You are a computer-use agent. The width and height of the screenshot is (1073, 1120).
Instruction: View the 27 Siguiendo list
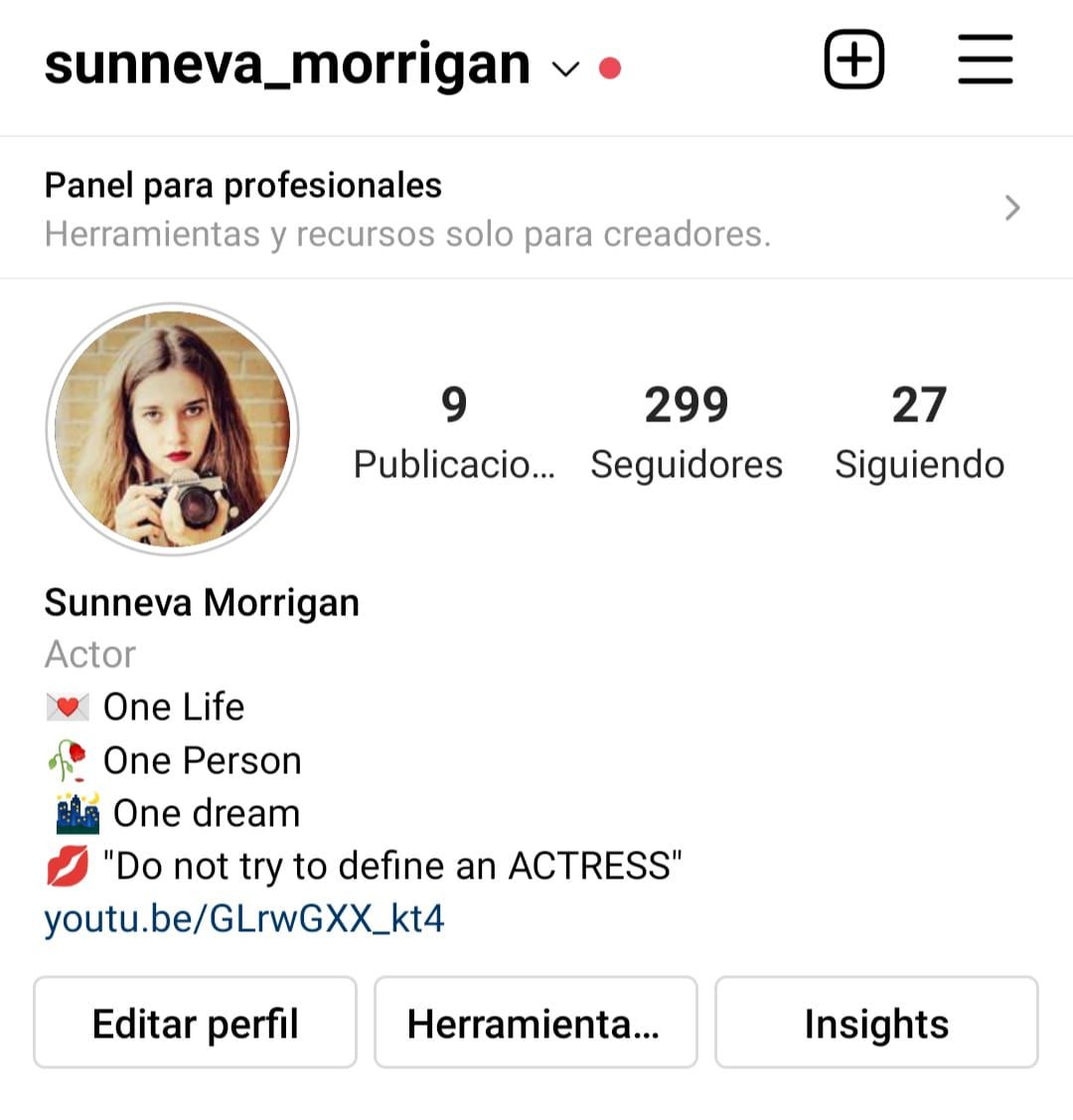pyautogui.click(x=919, y=431)
